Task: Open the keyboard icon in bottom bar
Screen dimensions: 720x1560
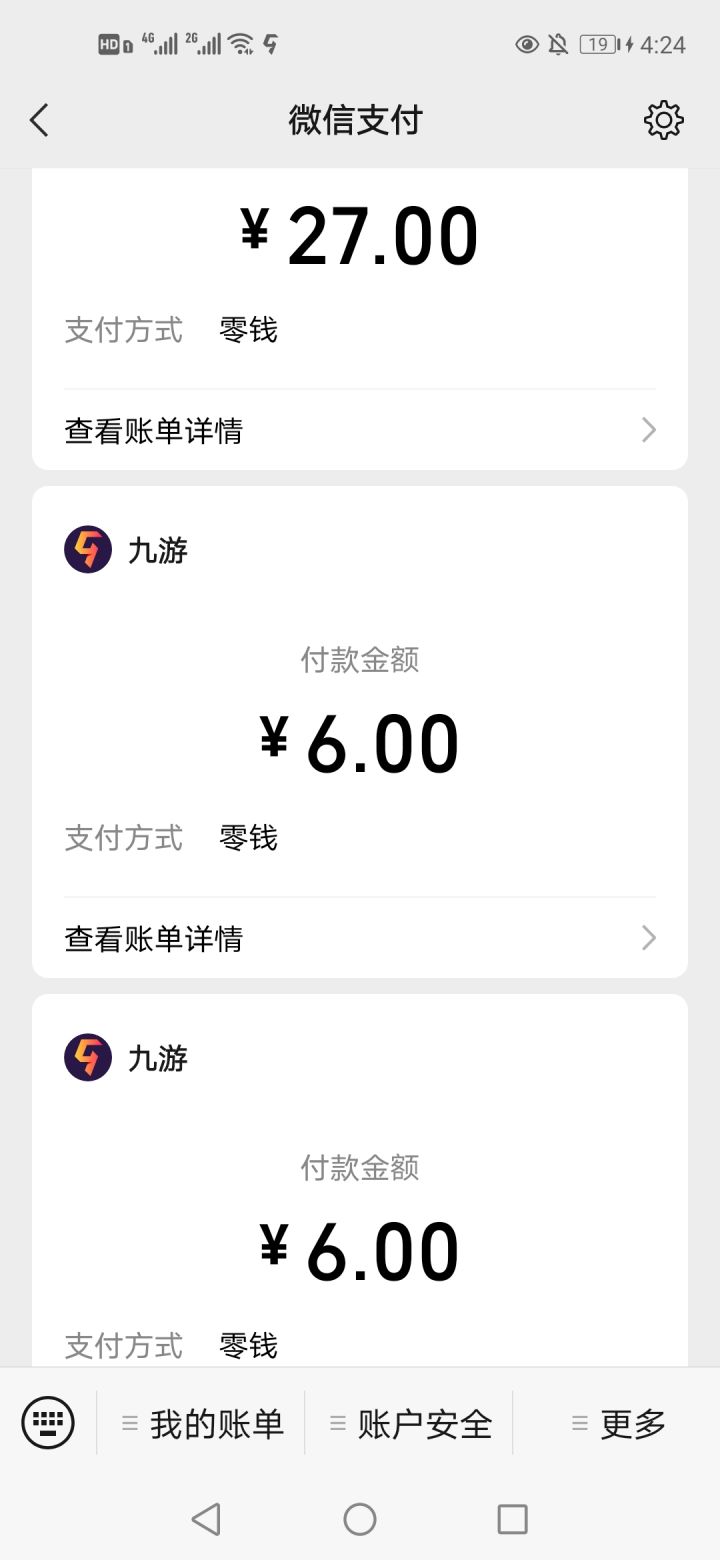Action: click(47, 1421)
